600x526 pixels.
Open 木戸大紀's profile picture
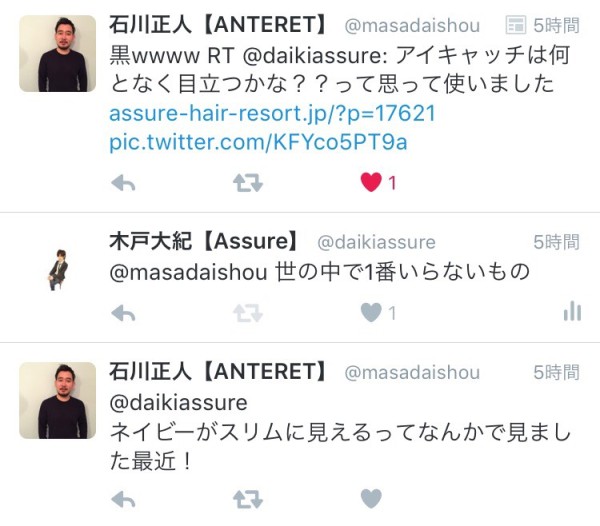(x=58, y=269)
